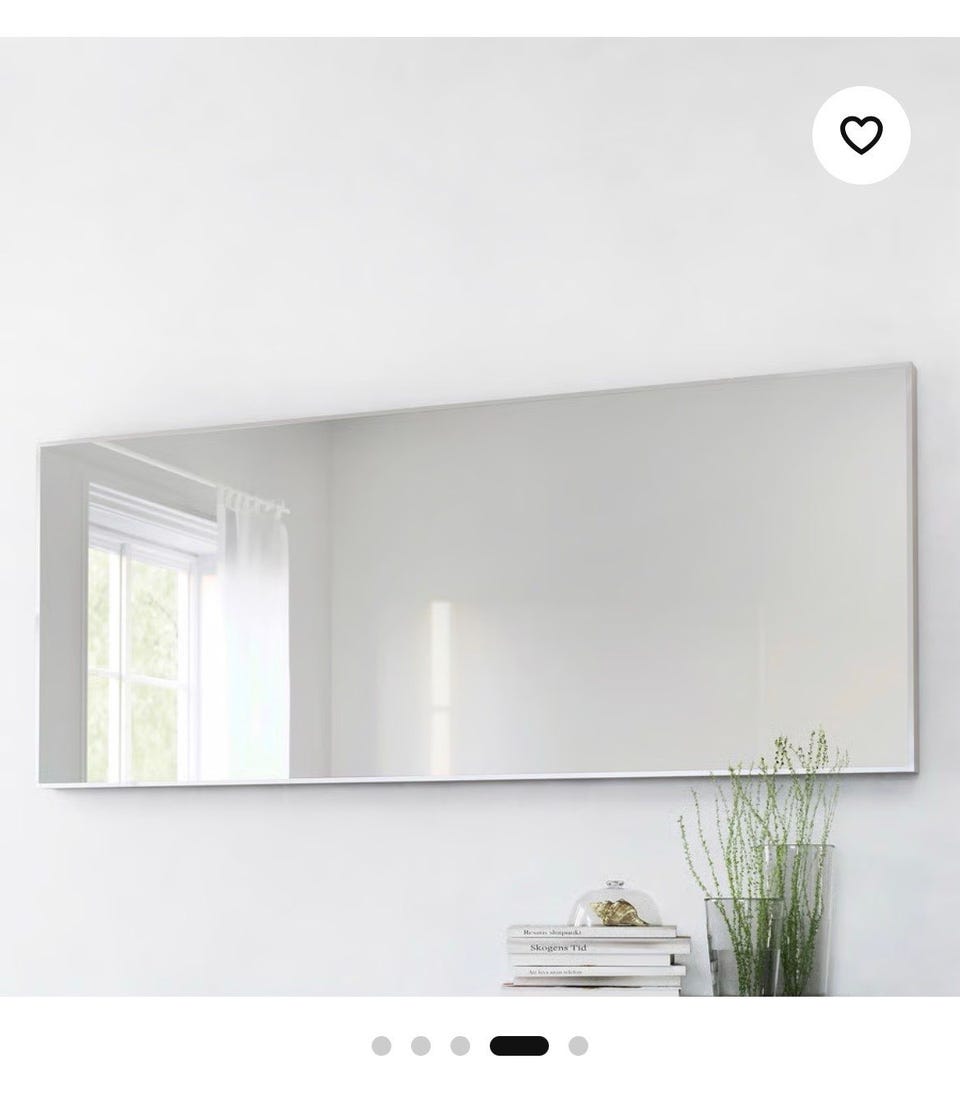Viewport: 960px width, 1114px height.
Task: Favorite this item using the heart button
Action: point(862,134)
